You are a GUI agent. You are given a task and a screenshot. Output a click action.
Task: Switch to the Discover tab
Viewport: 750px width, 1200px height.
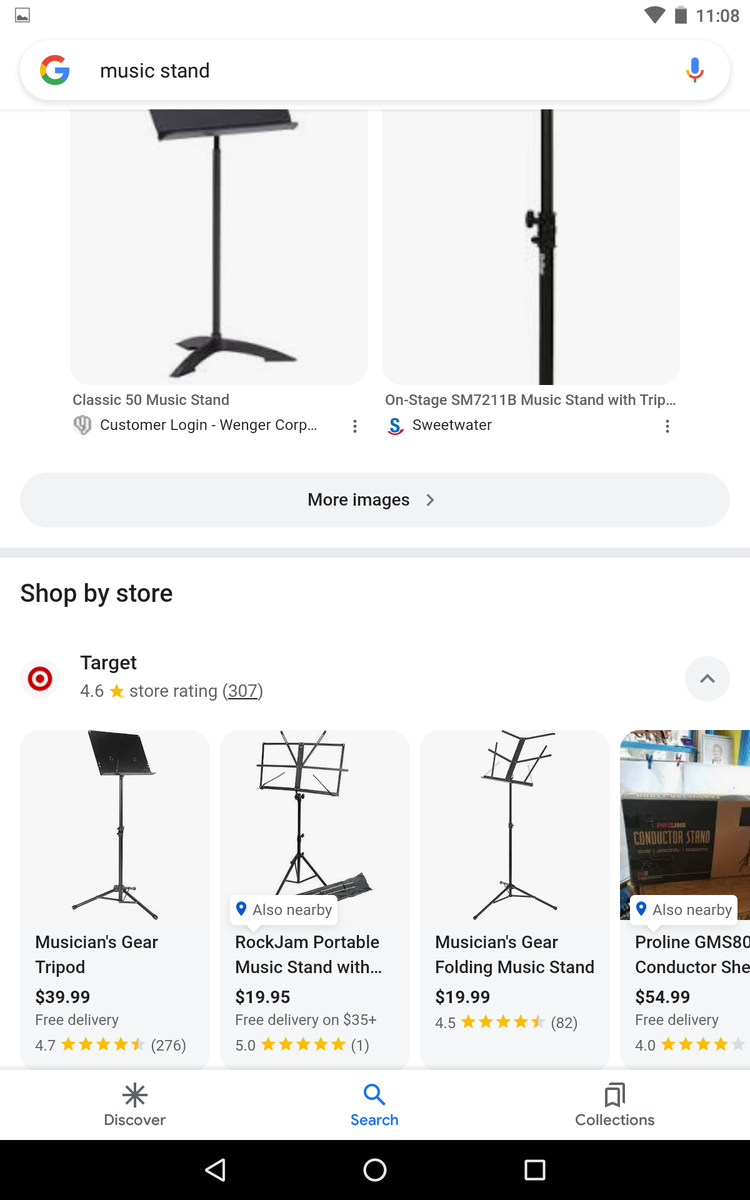135,1104
